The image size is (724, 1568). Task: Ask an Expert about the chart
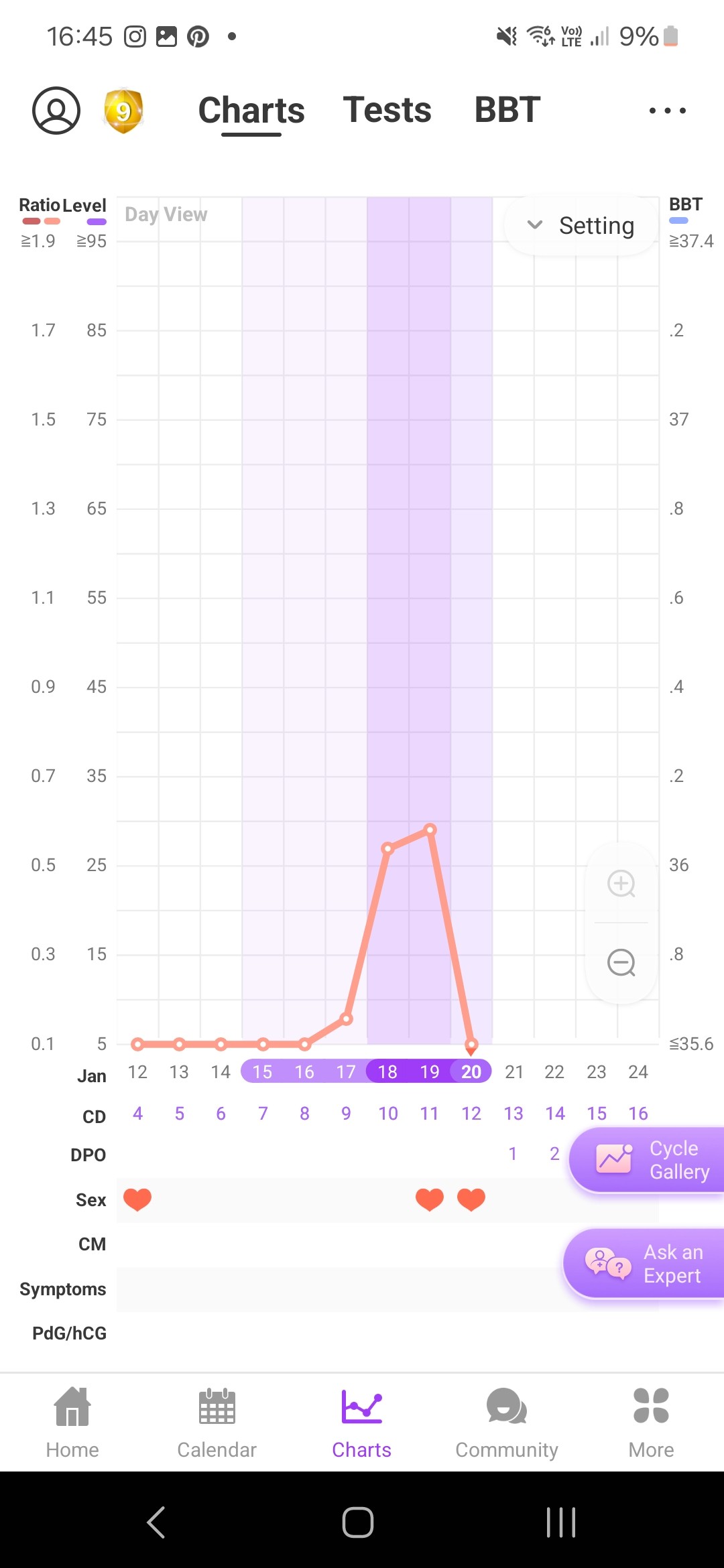pos(645,1264)
